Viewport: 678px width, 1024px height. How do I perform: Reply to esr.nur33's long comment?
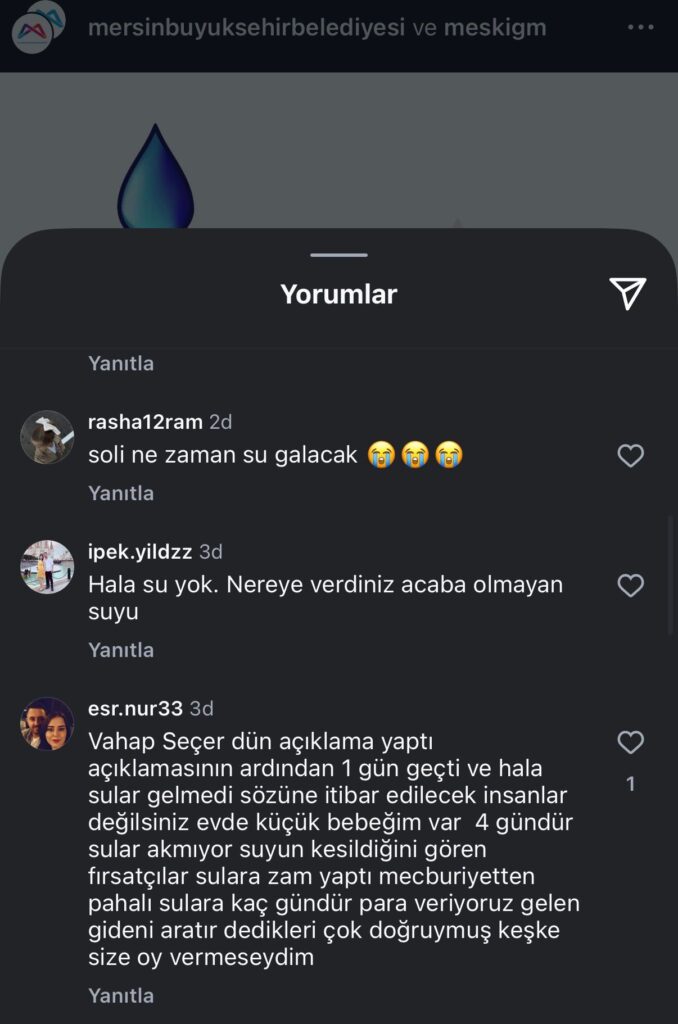121,996
